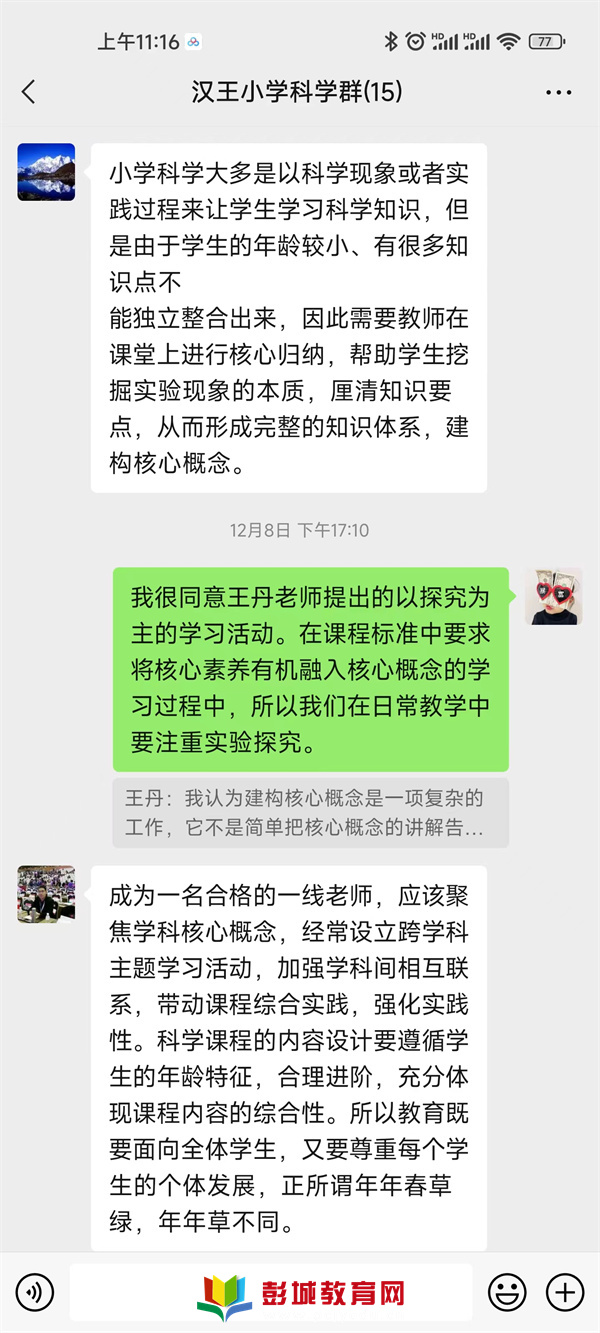Screen dimensions: 600x1333
Task: Open the plus attachment menu
Action: pos(566,1292)
